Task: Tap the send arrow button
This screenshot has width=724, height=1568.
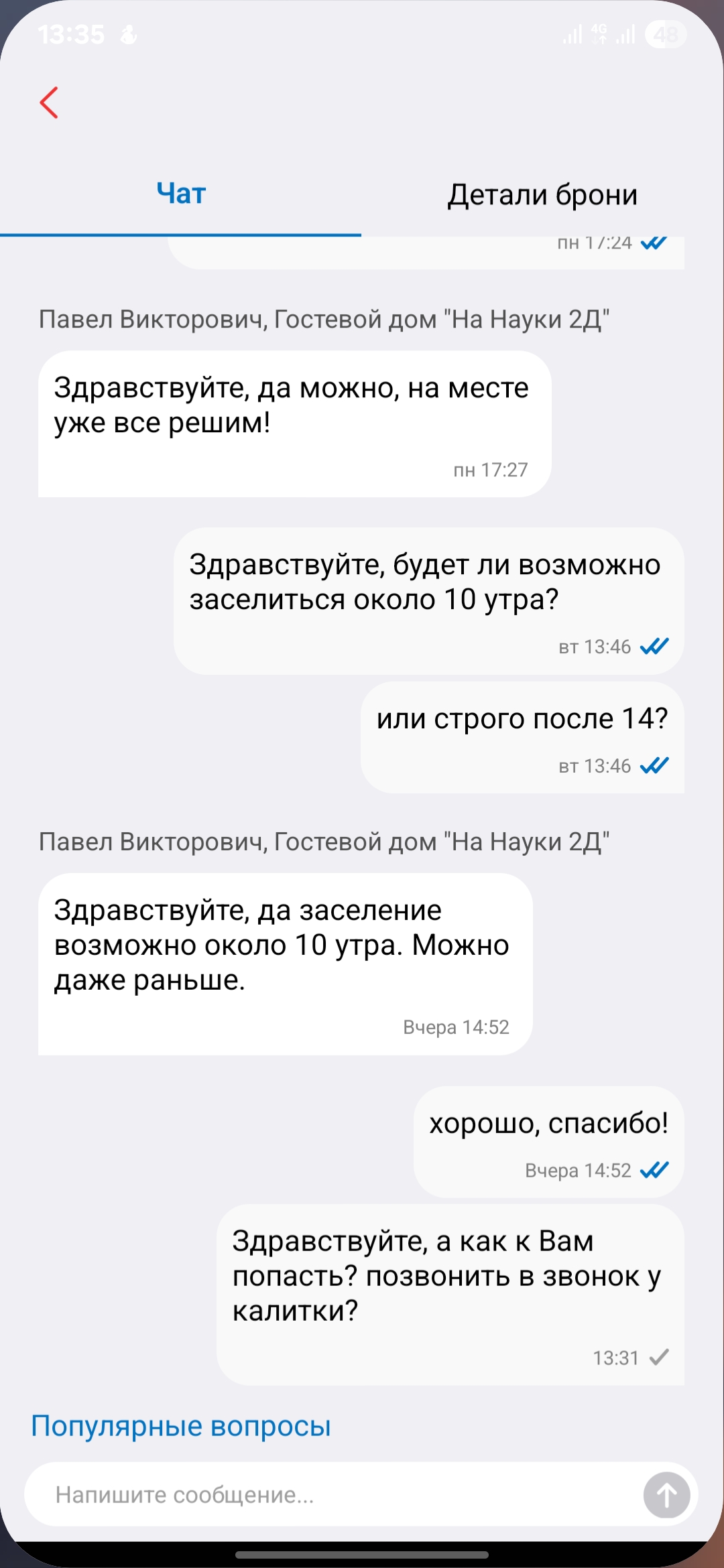Action: (x=666, y=1495)
